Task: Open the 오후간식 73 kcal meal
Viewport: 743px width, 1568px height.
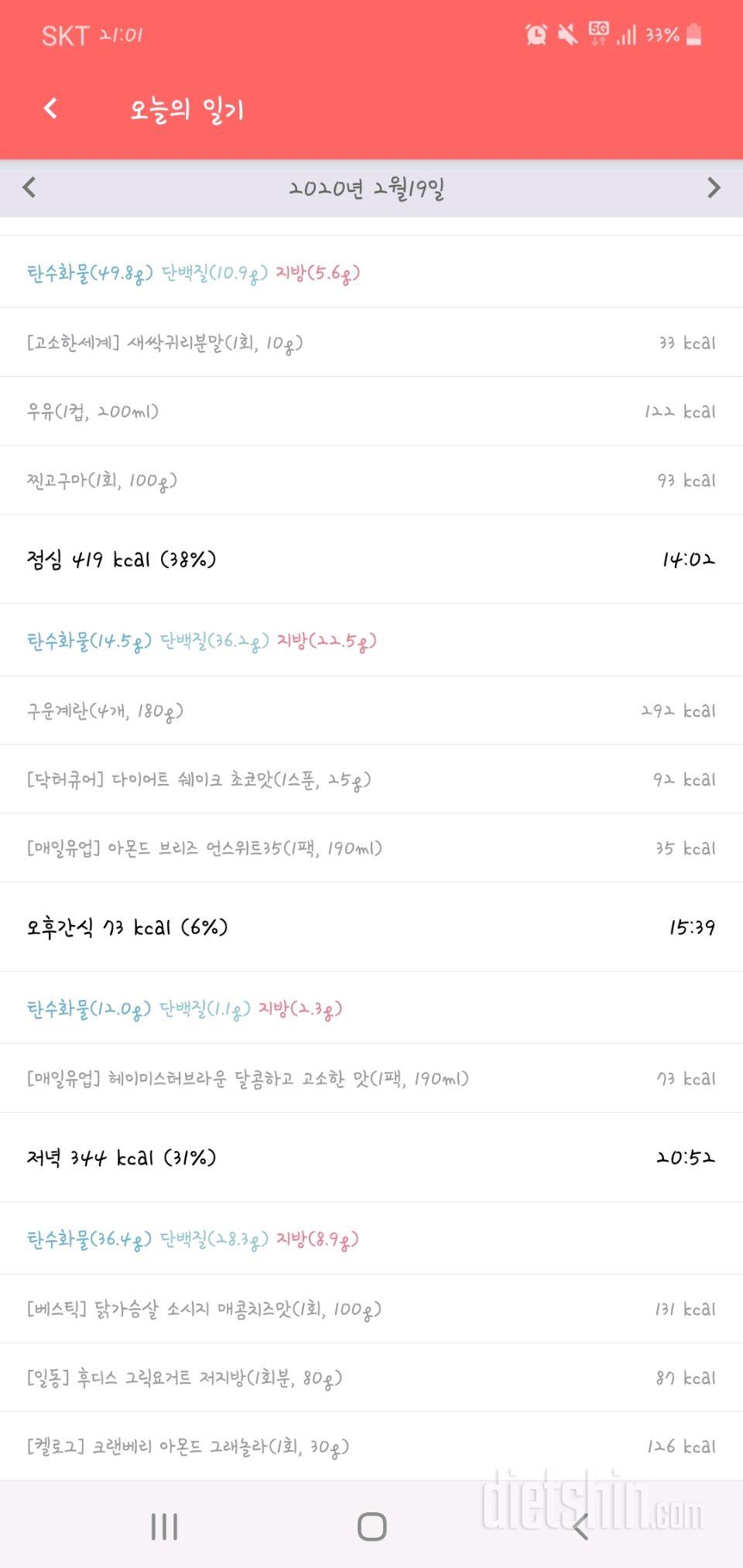Action: pyautogui.click(x=371, y=926)
